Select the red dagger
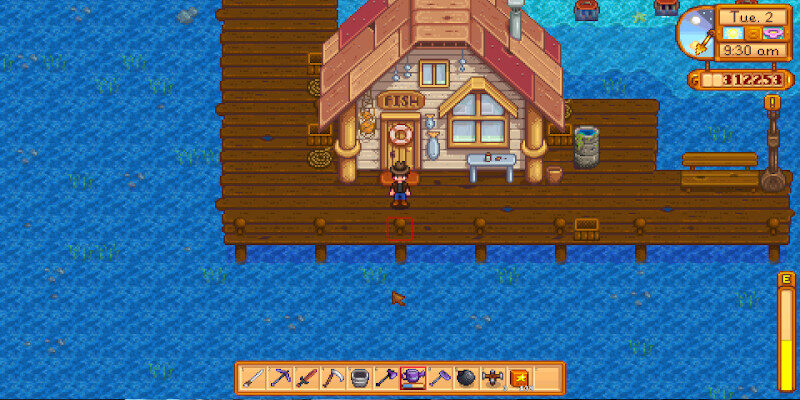This screenshot has height=400, width=800. coord(306,378)
